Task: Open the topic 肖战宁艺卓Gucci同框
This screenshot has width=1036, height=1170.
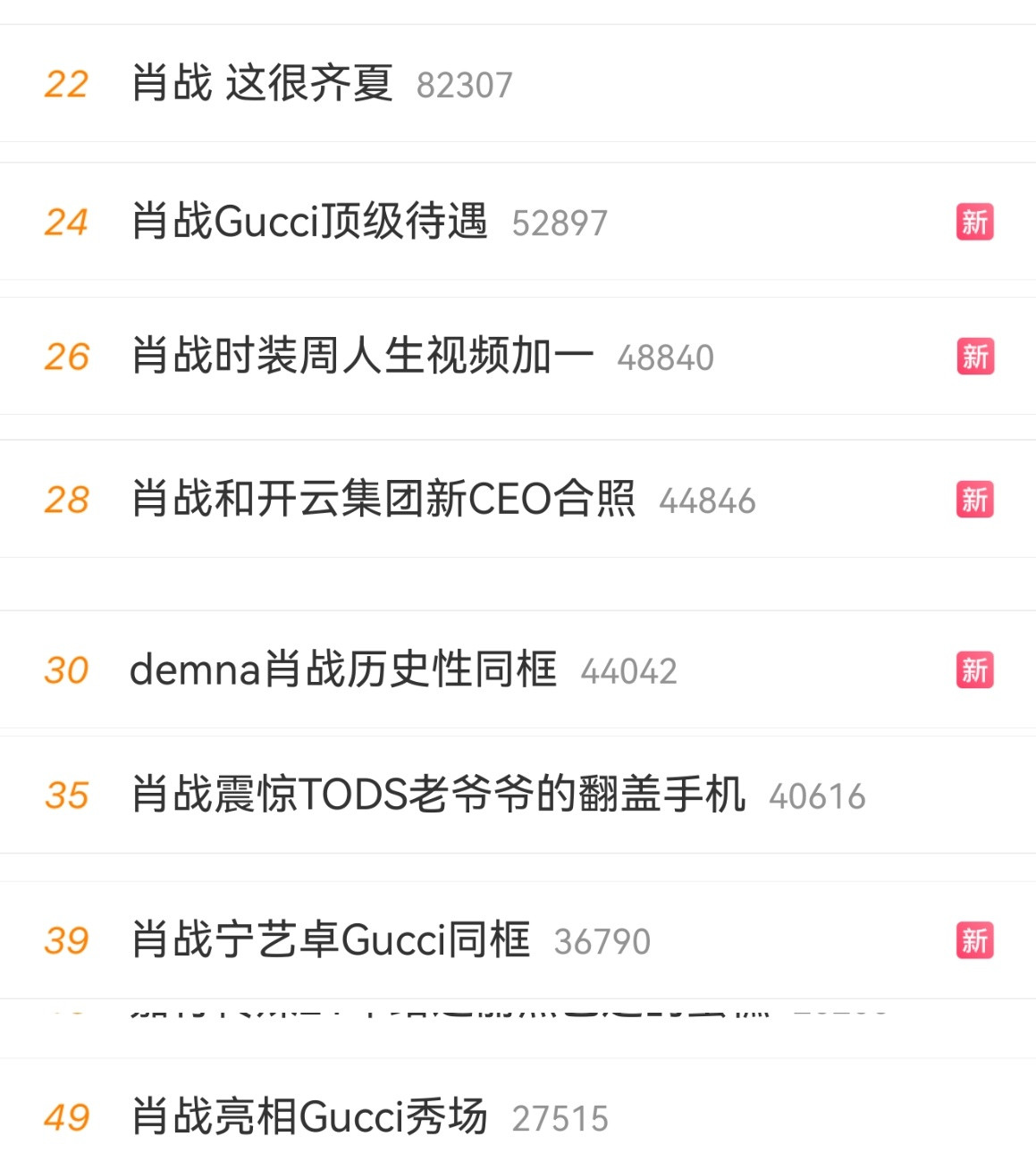Action: (331, 940)
